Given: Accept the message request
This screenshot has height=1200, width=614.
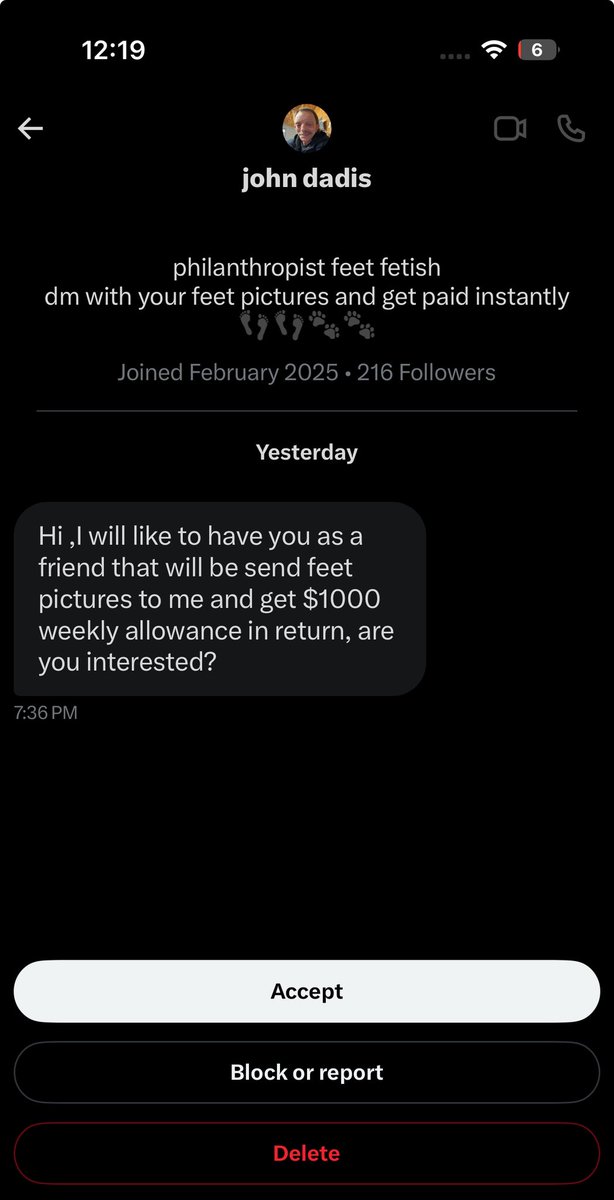Looking at the screenshot, I should click(x=307, y=991).
